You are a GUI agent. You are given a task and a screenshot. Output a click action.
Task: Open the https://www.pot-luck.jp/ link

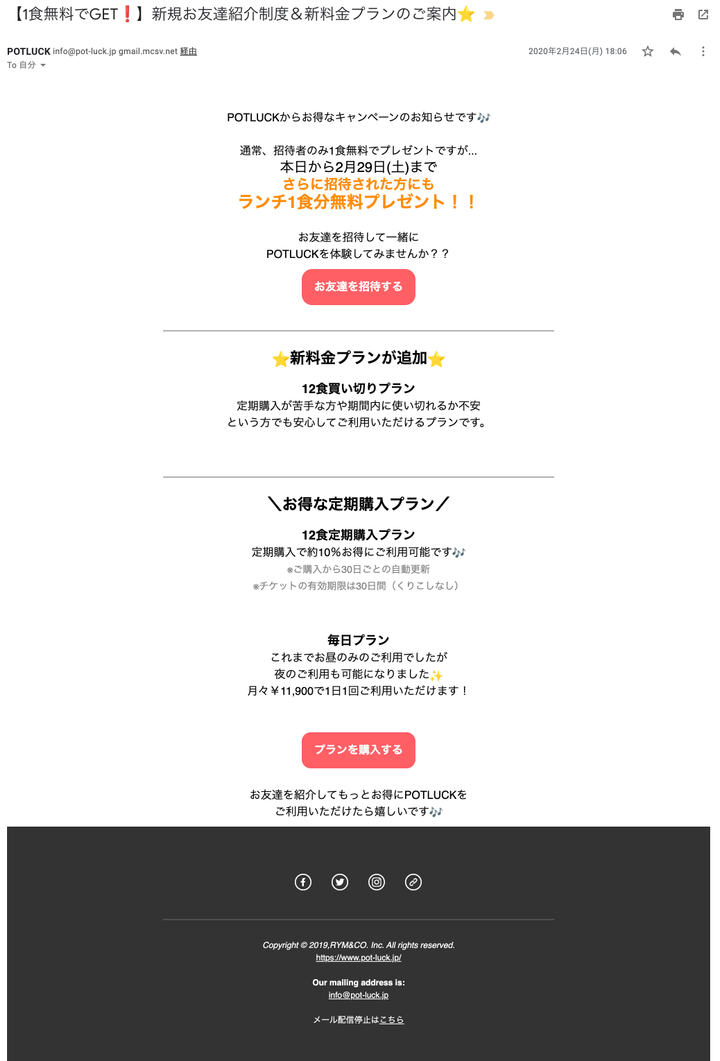coord(358,958)
